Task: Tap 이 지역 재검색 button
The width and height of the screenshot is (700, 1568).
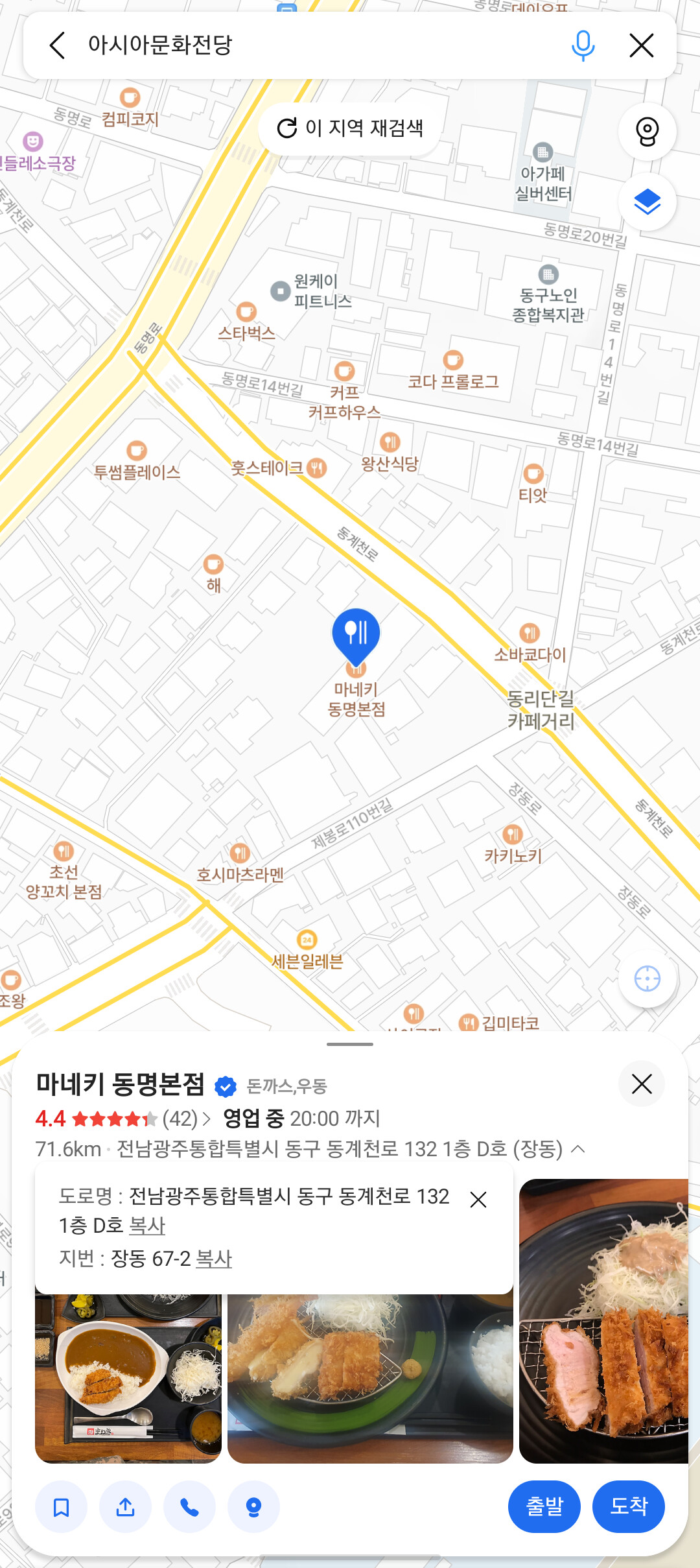Action: click(350, 128)
